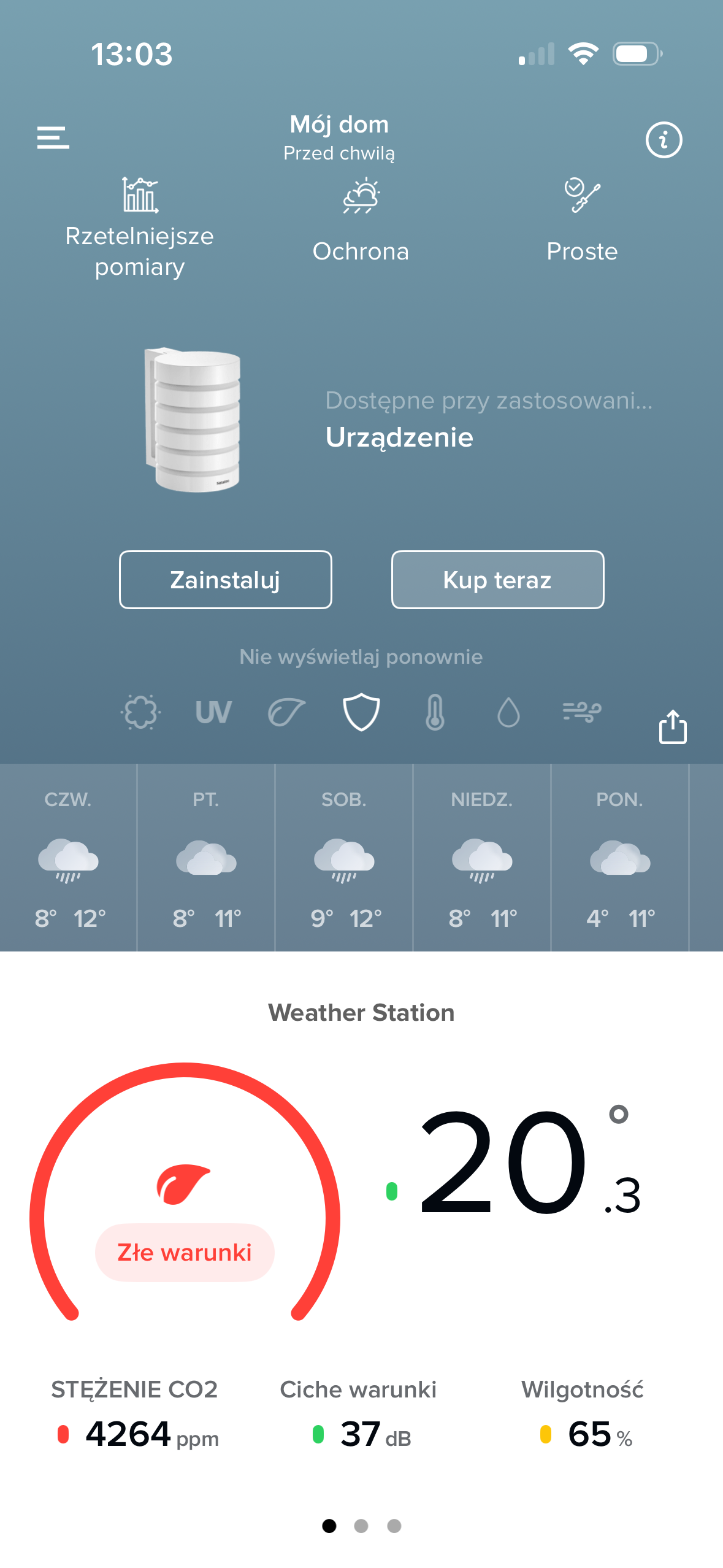Tap the Kup teraz button
Image resolution: width=723 pixels, height=1568 pixels.
click(x=497, y=580)
